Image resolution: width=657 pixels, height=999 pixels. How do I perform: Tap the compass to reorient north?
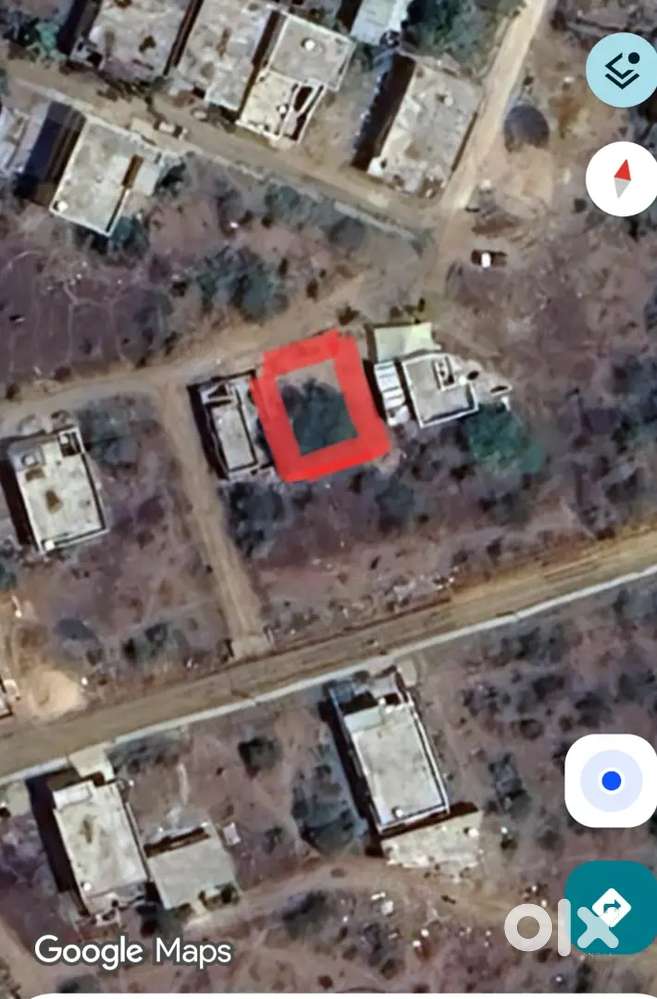tap(622, 179)
